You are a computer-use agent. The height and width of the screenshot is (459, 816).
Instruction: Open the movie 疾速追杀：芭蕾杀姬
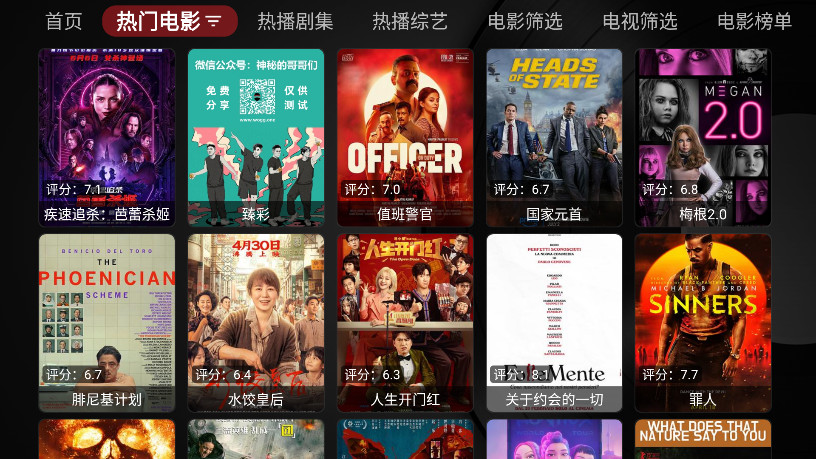(x=107, y=137)
